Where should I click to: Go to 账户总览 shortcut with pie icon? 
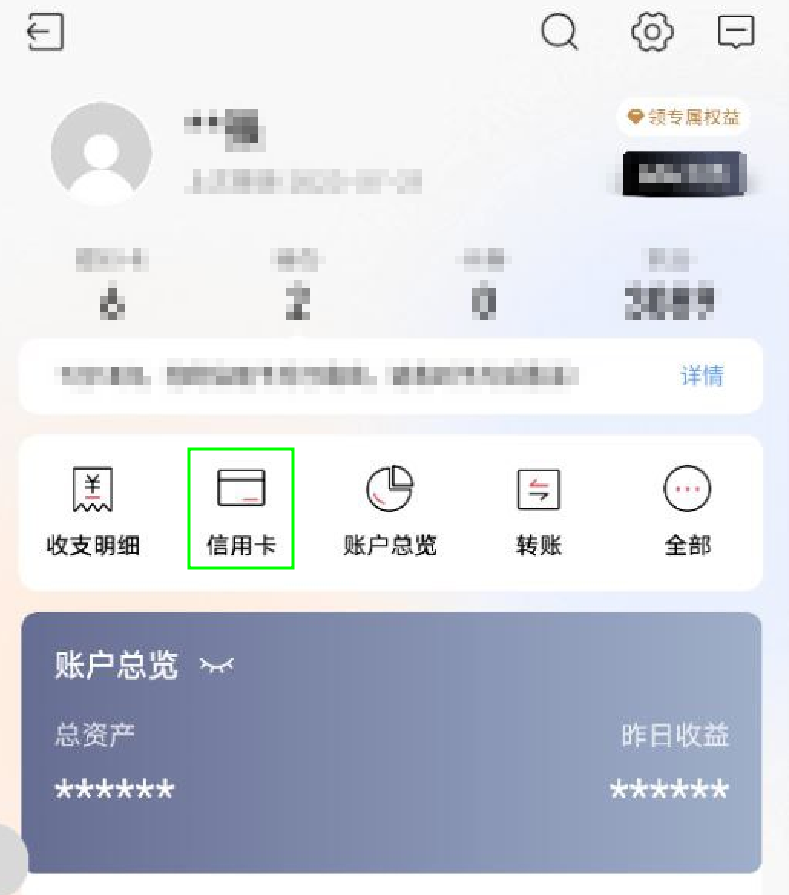(390, 510)
